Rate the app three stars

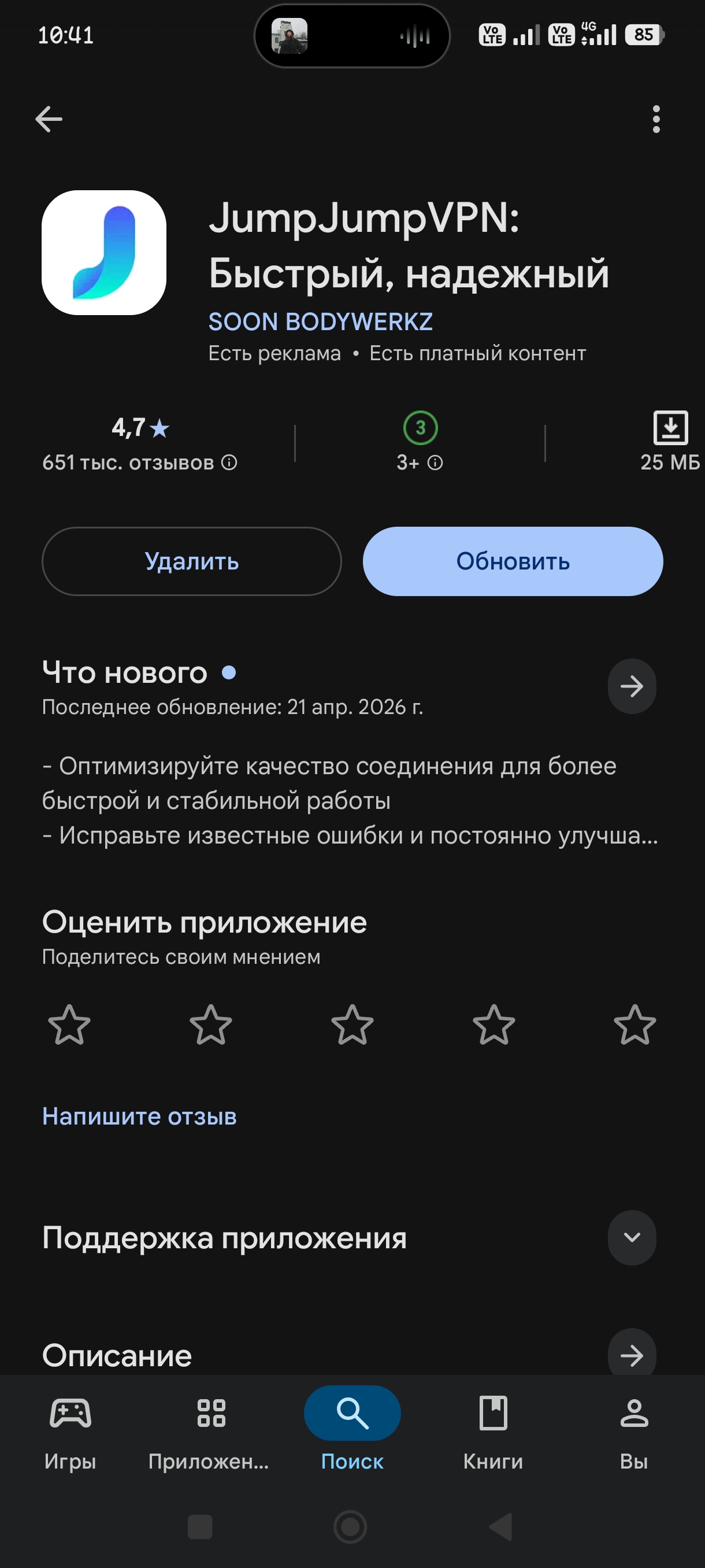pyautogui.click(x=352, y=1025)
